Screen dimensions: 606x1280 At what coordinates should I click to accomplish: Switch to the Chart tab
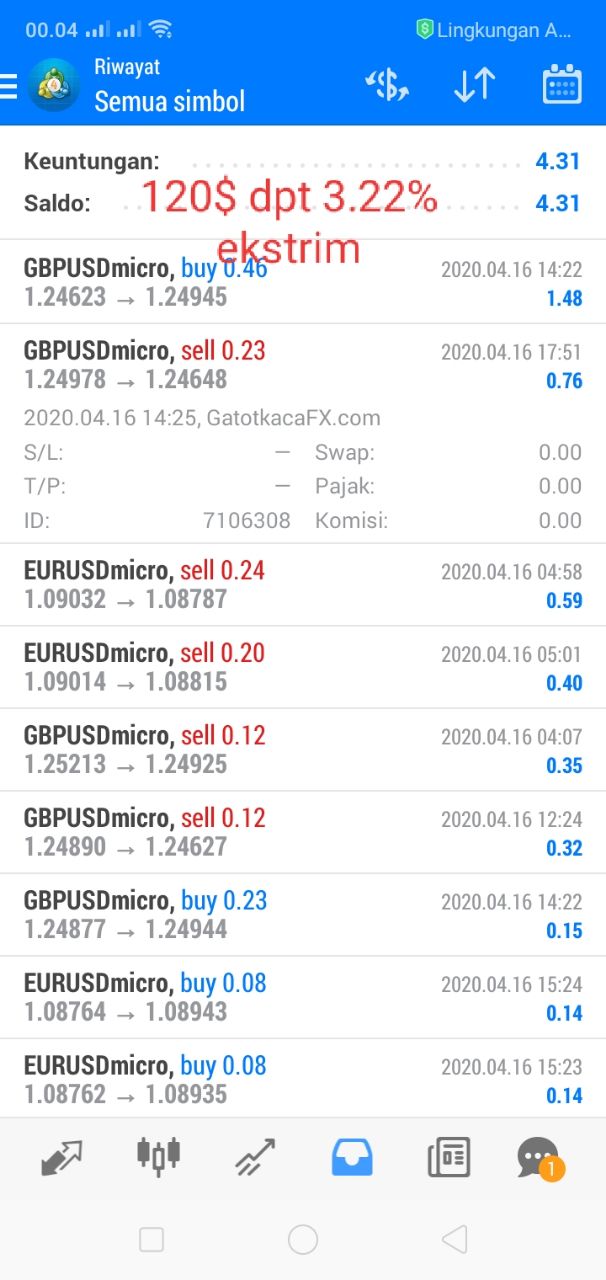[x=158, y=1156]
